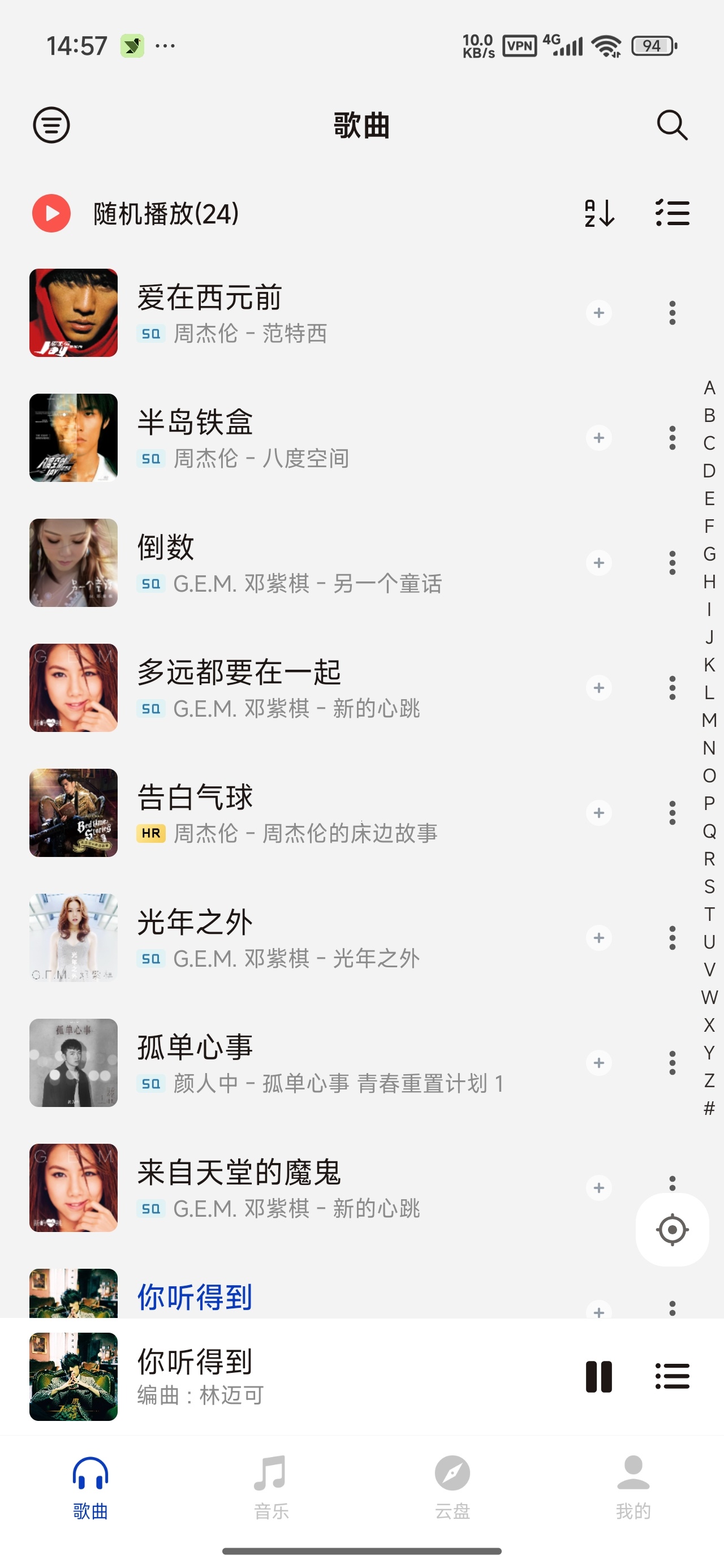The height and width of the screenshot is (1568, 724).
Task: Add 光年之外 using its plus icon
Action: click(x=599, y=937)
